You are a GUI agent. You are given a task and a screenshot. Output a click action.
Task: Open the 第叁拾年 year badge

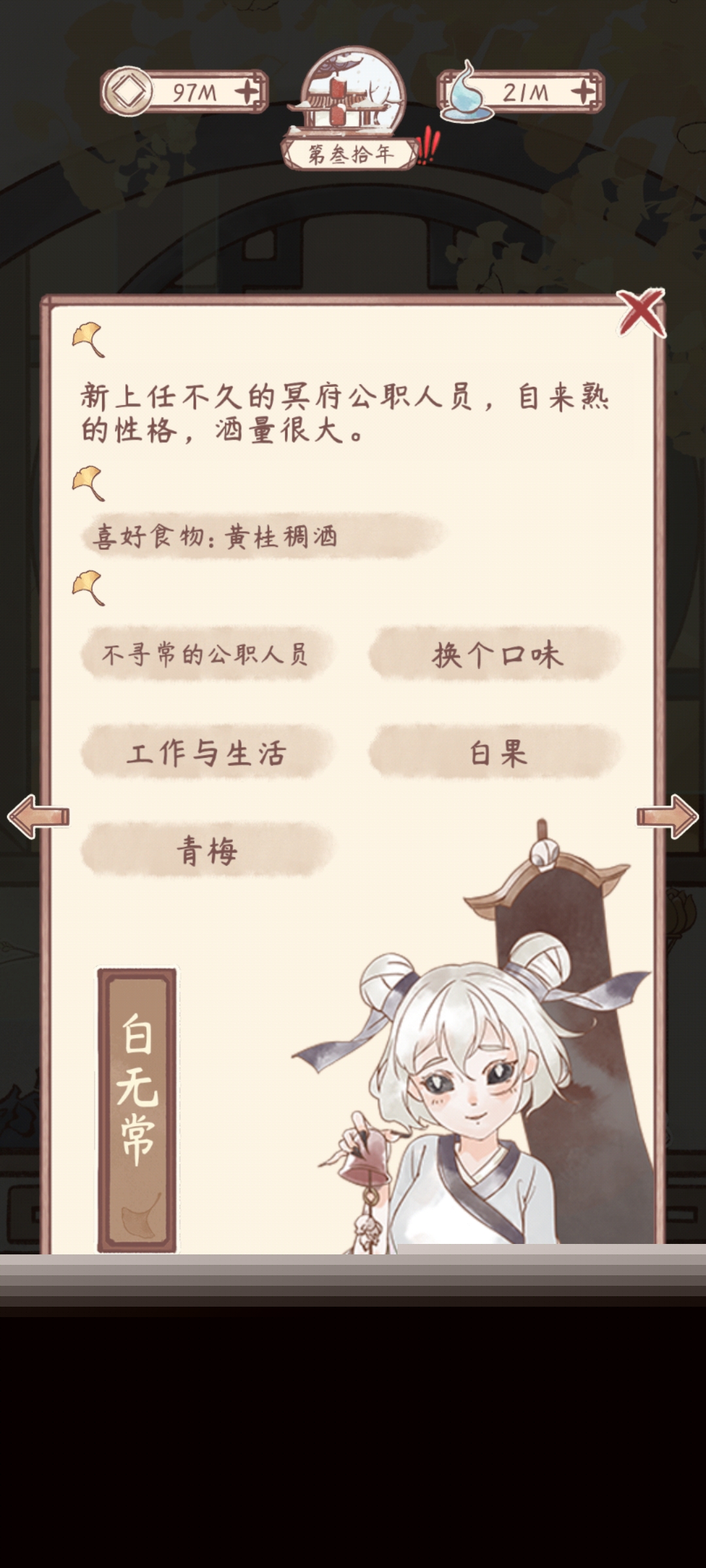(x=352, y=154)
